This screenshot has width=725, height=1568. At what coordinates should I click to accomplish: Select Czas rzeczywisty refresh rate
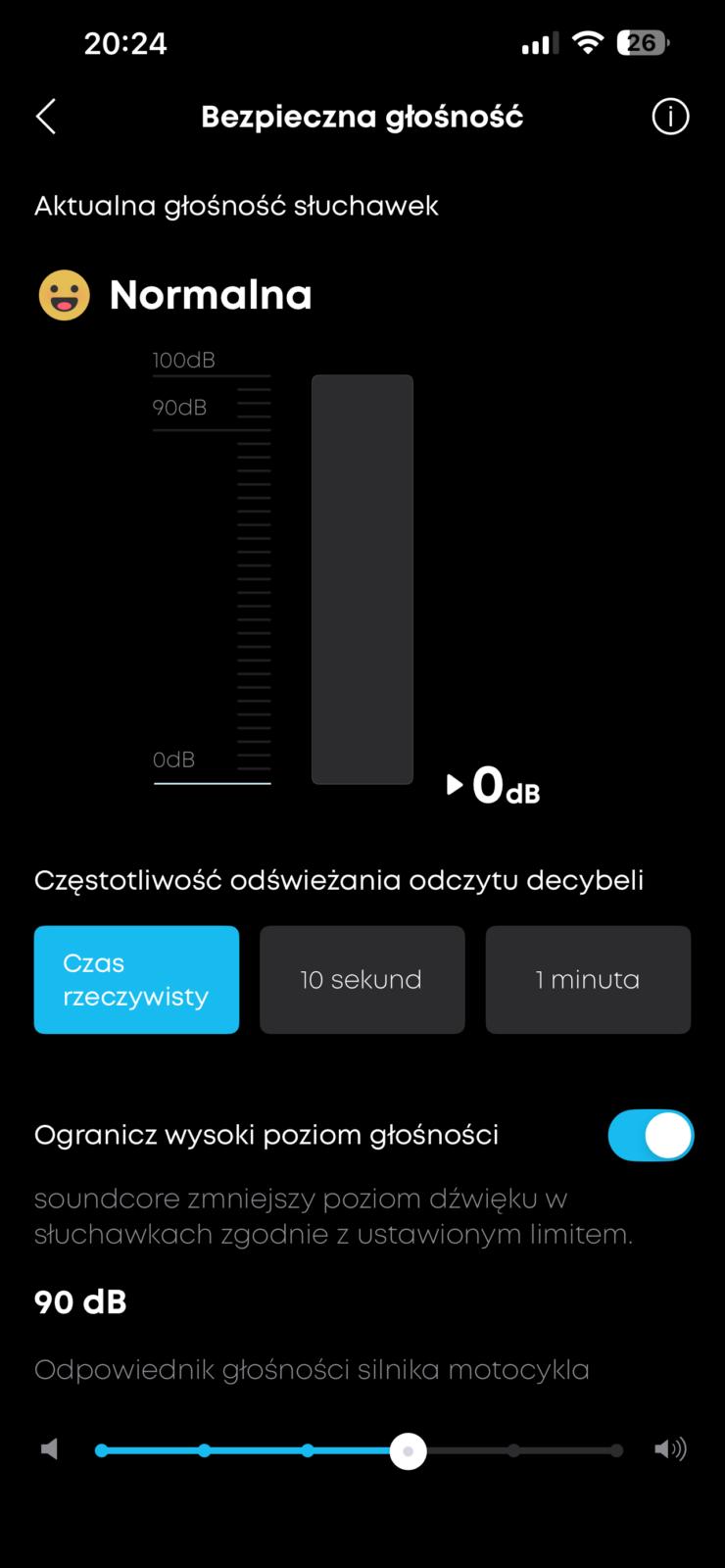pyautogui.click(x=136, y=979)
